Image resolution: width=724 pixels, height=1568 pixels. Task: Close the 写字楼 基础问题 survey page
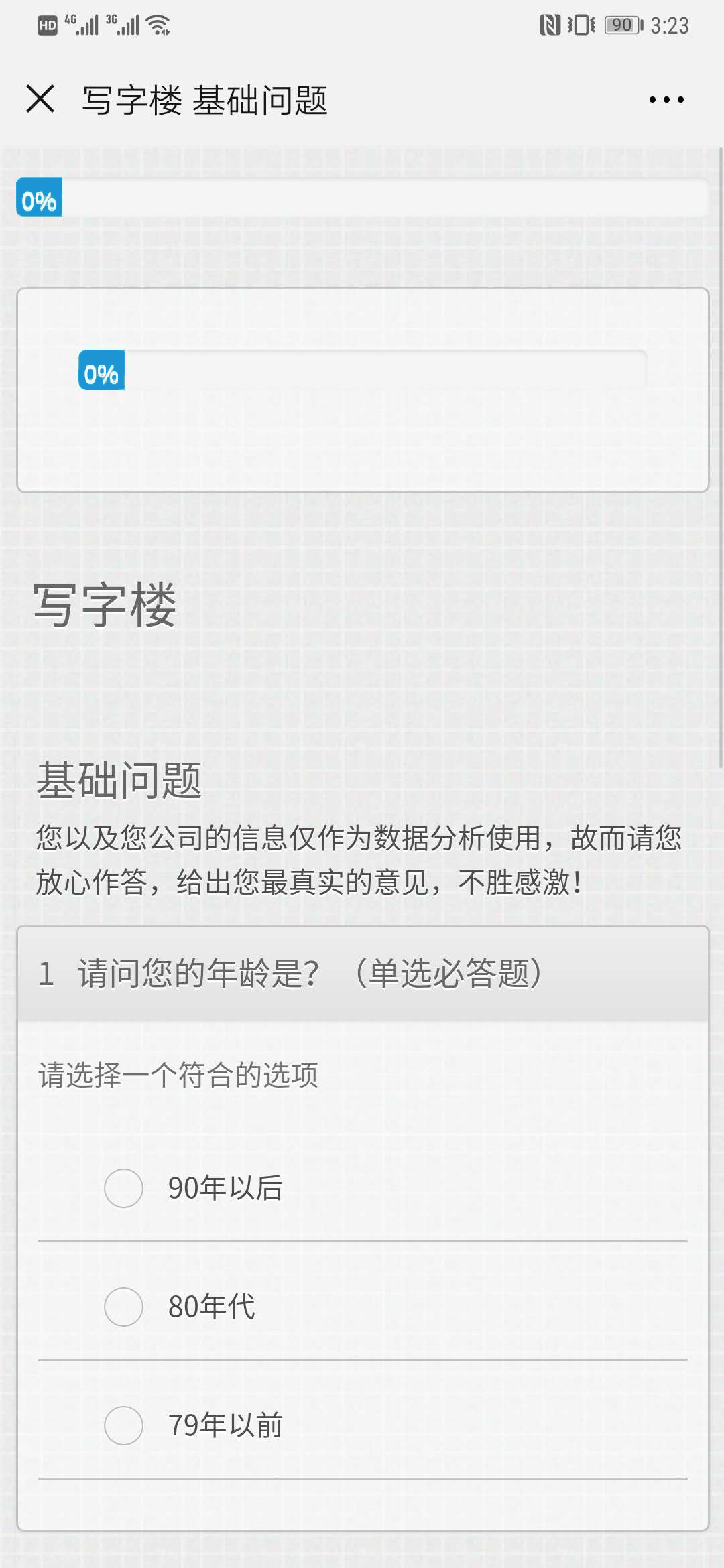[40, 99]
